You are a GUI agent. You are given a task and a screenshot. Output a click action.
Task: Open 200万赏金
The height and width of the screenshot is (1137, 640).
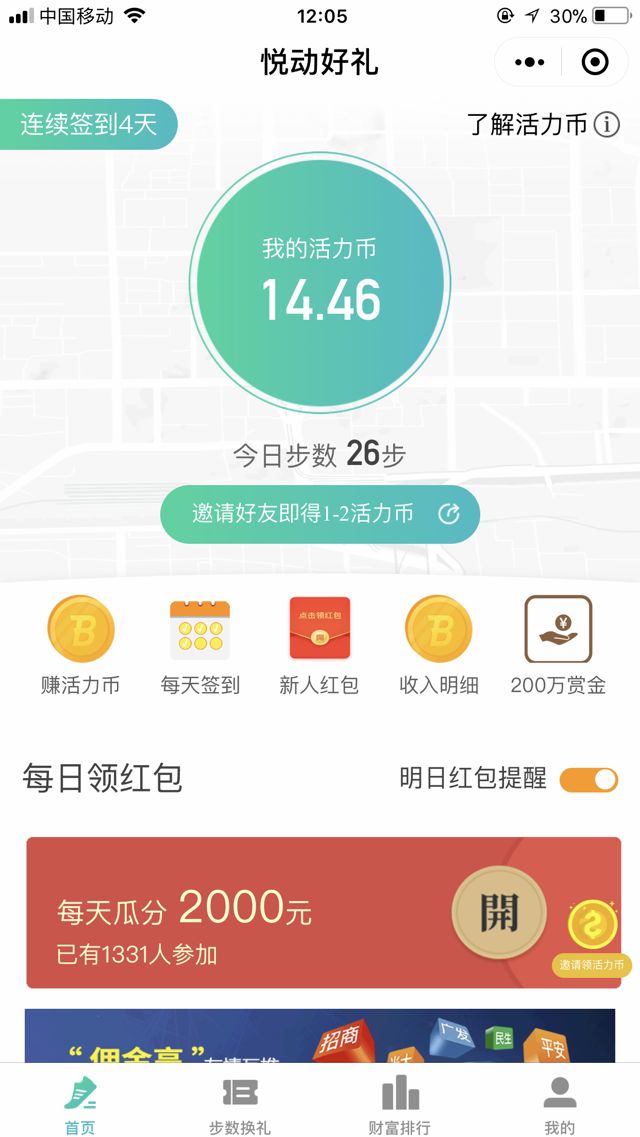click(x=558, y=645)
